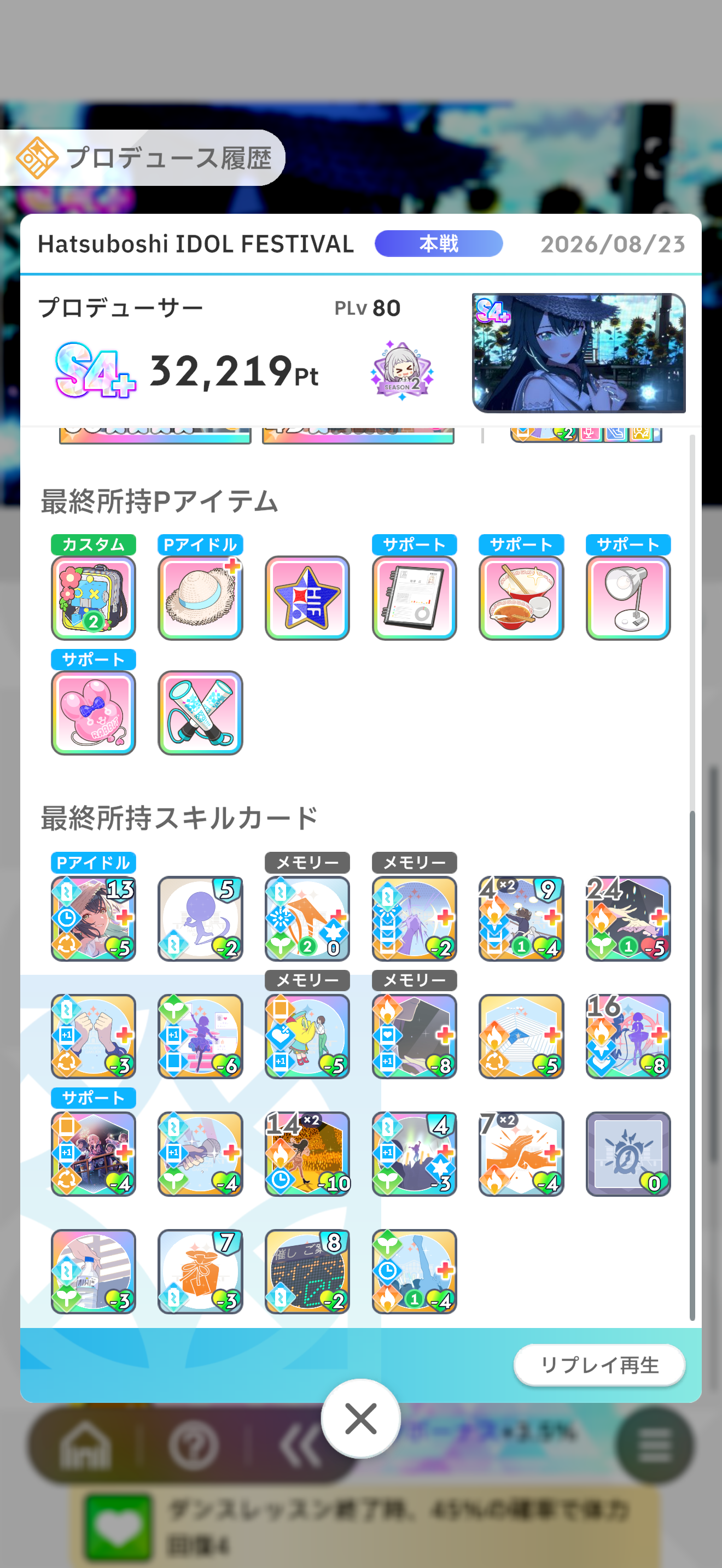Open the pink rabbit balloon item

[x=93, y=713]
